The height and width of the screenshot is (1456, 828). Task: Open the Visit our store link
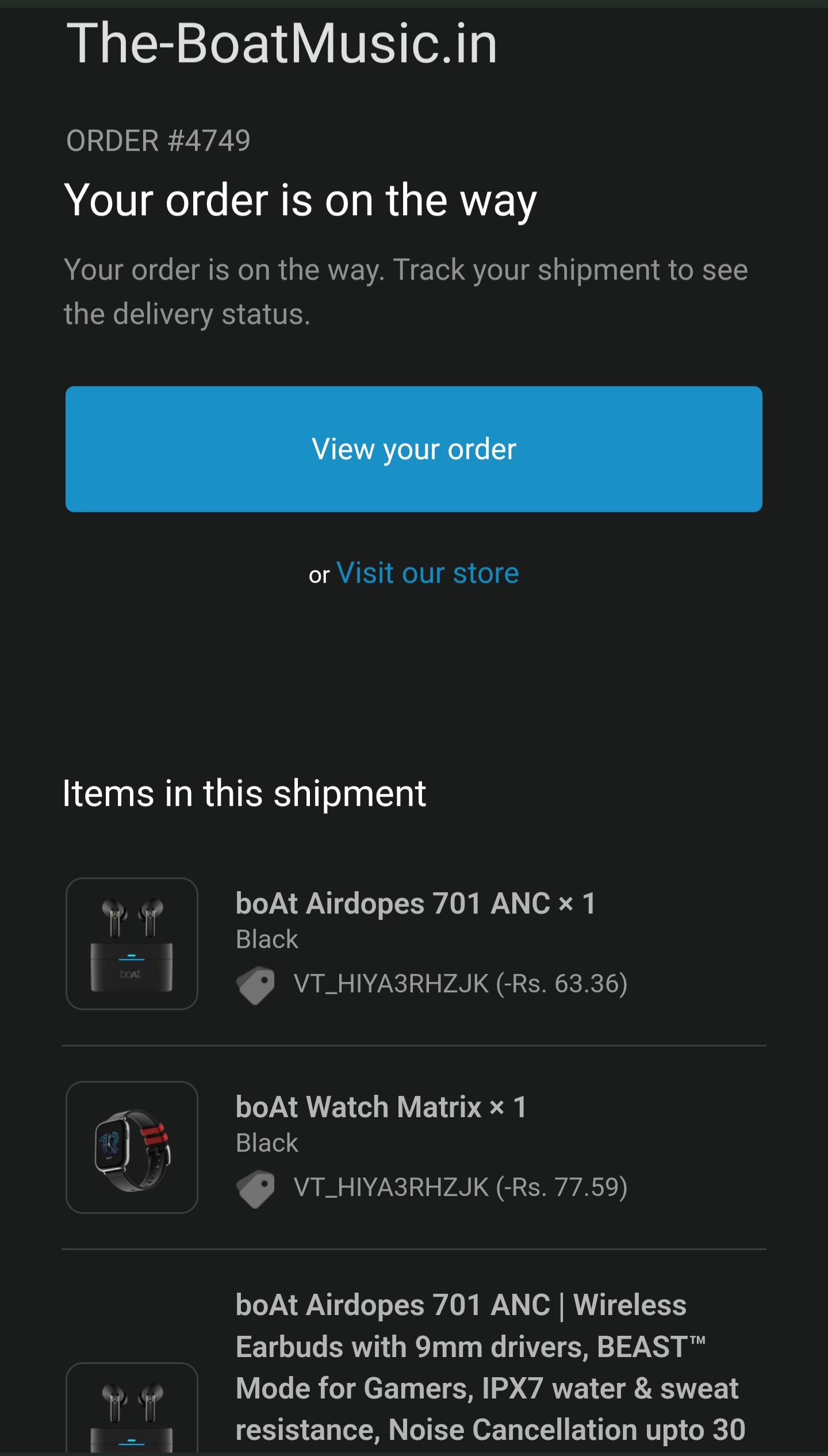pyautogui.click(x=427, y=573)
